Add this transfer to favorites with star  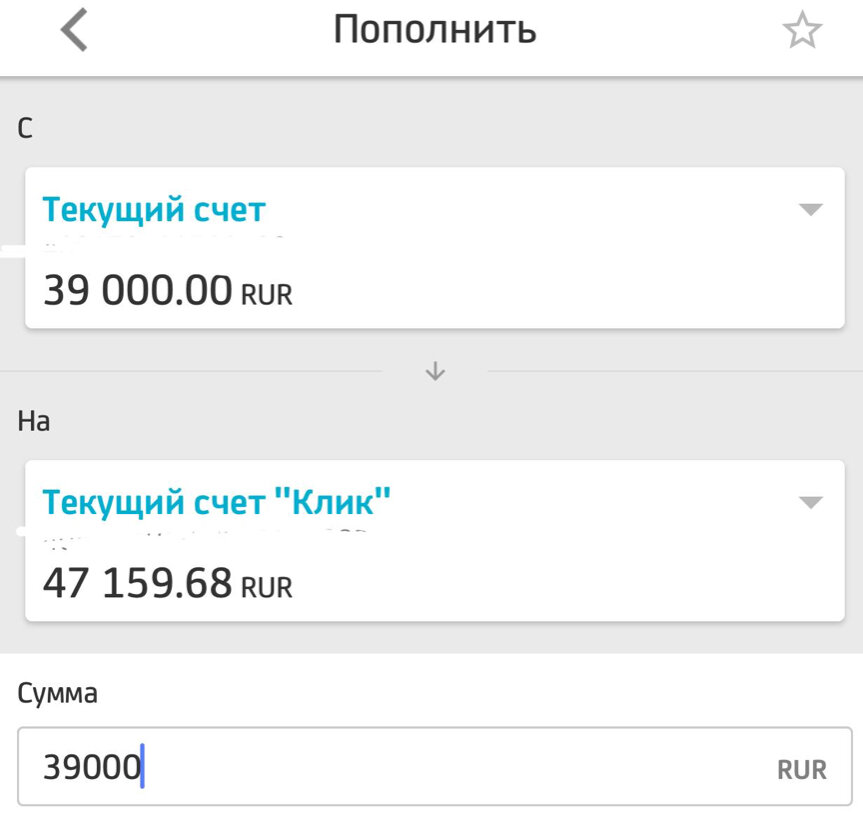tap(801, 32)
